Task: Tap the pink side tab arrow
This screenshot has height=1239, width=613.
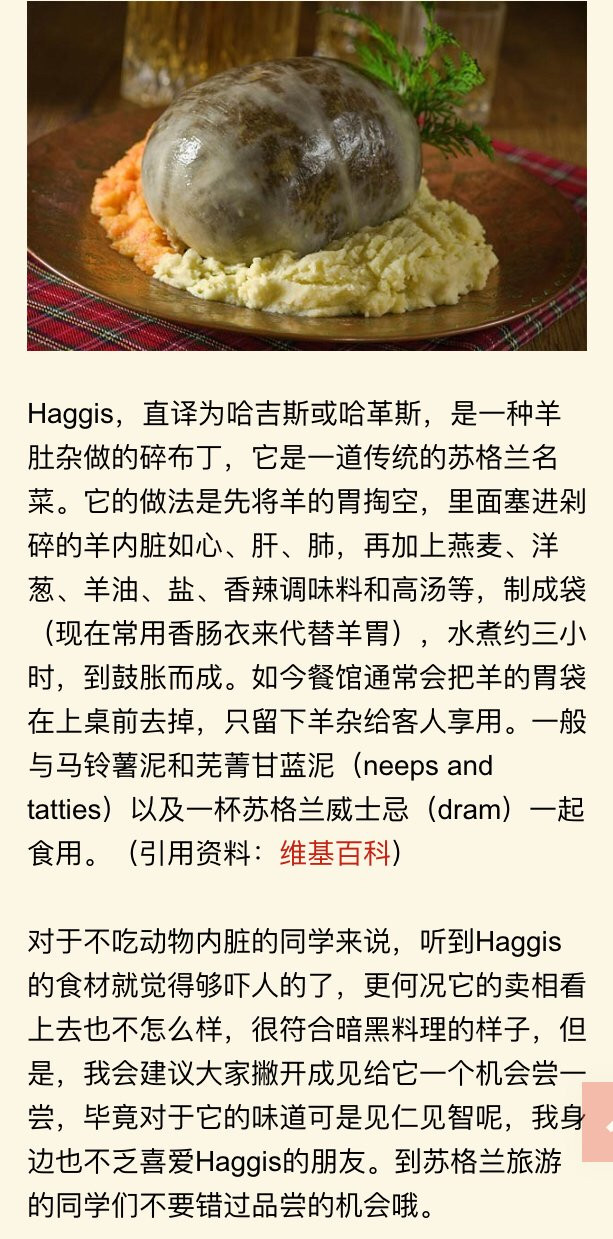Action: 599,1121
